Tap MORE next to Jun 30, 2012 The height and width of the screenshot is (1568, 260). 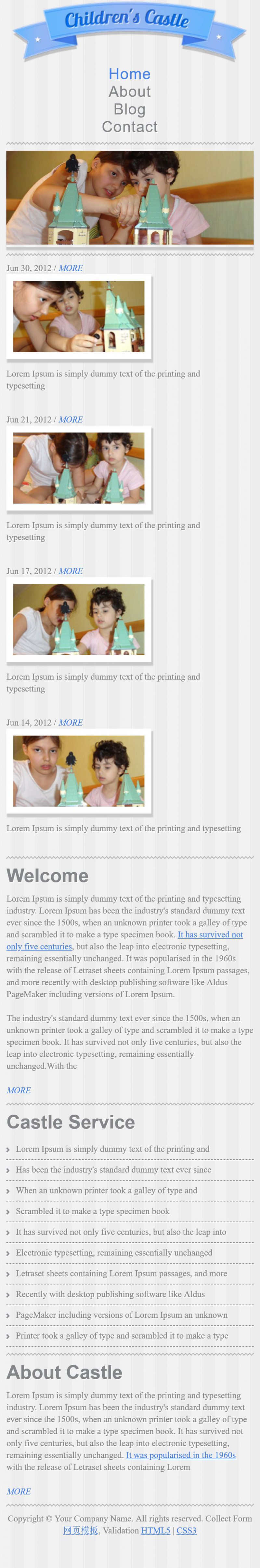pyautogui.click(x=71, y=268)
